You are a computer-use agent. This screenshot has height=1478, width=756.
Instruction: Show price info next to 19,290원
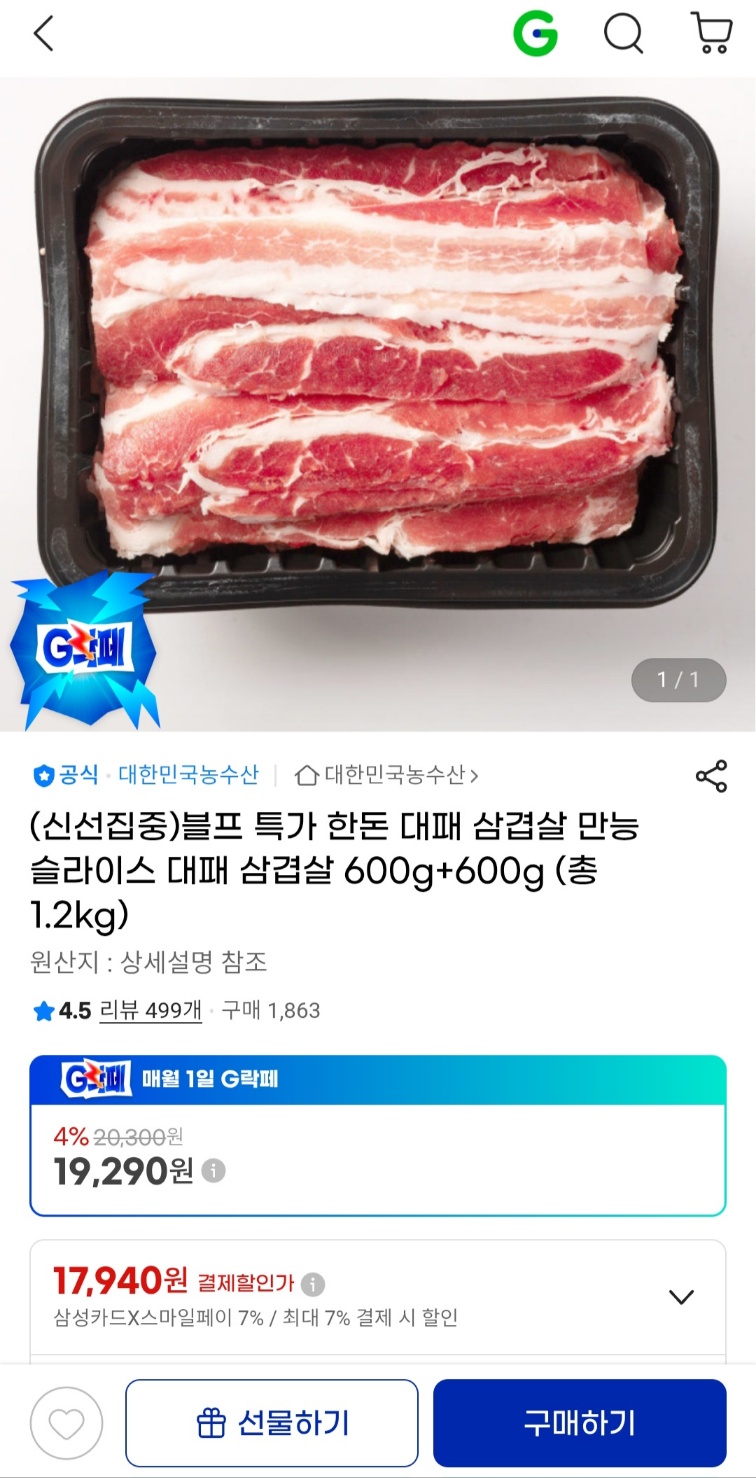coord(214,1171)
